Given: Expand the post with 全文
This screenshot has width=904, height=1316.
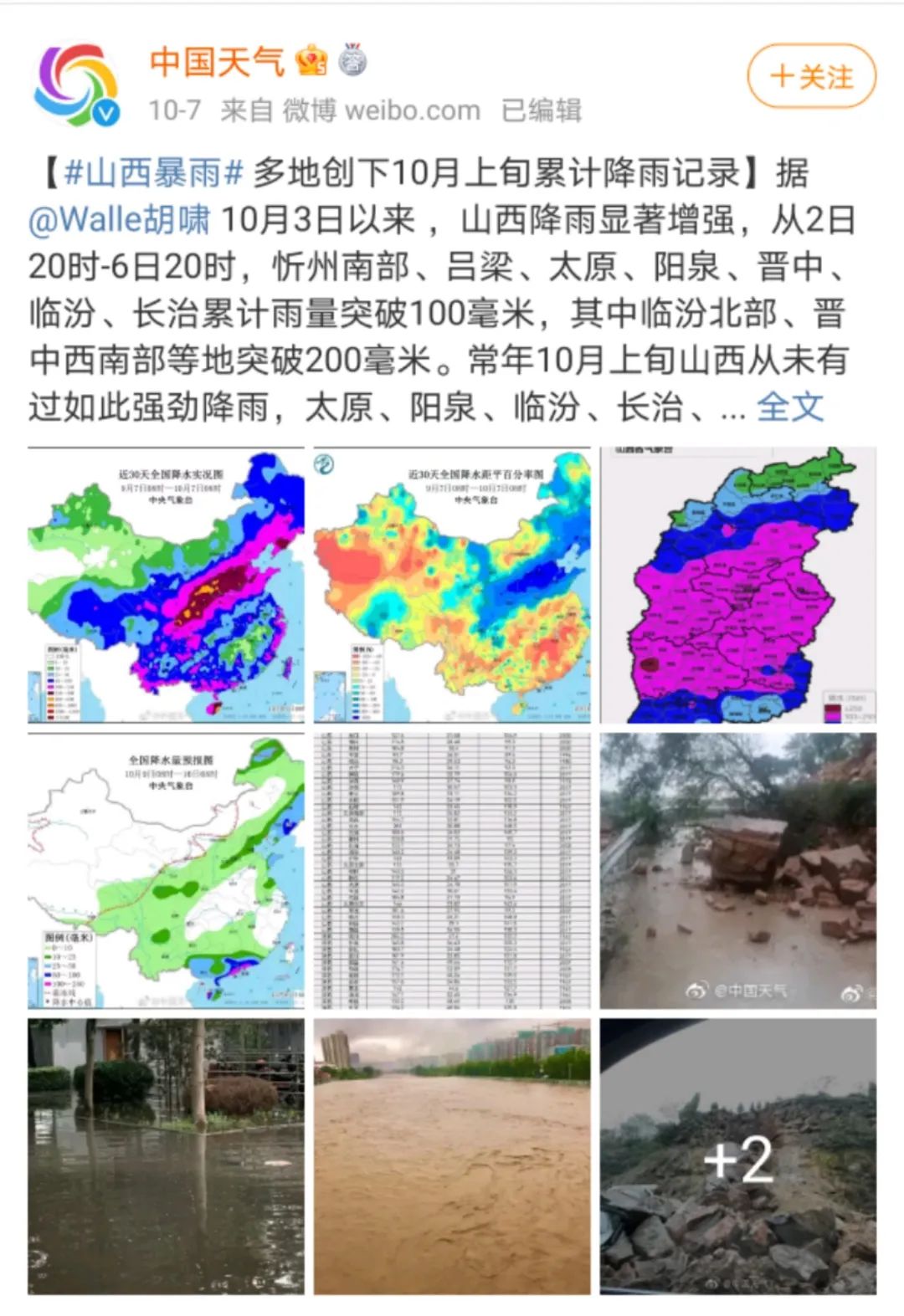Looking at the screenshot, I should 789,407.
